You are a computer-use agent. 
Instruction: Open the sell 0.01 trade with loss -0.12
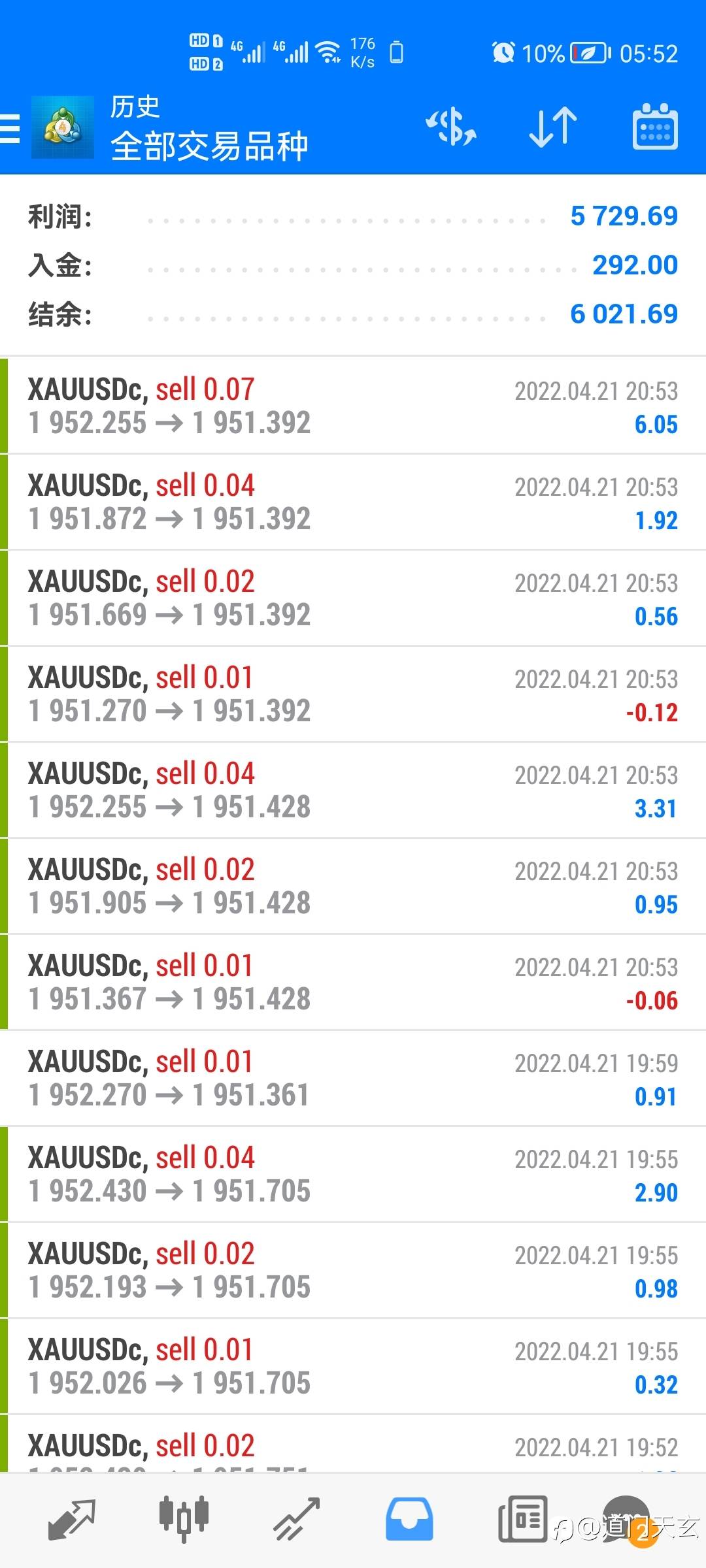[x=353, y=694]
